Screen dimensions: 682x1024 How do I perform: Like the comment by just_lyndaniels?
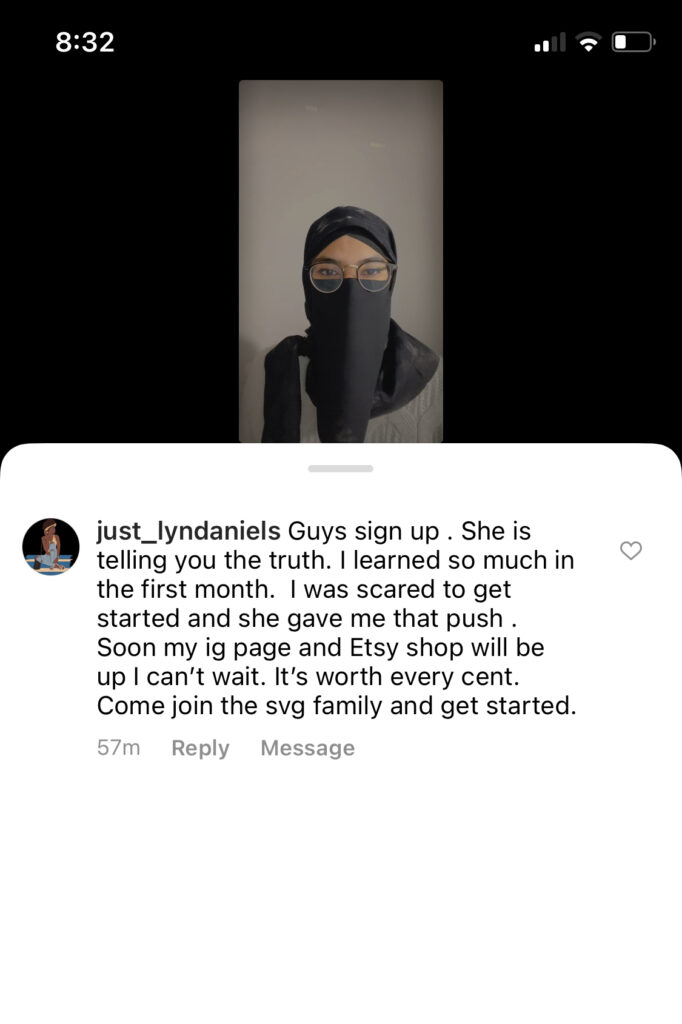631,550
